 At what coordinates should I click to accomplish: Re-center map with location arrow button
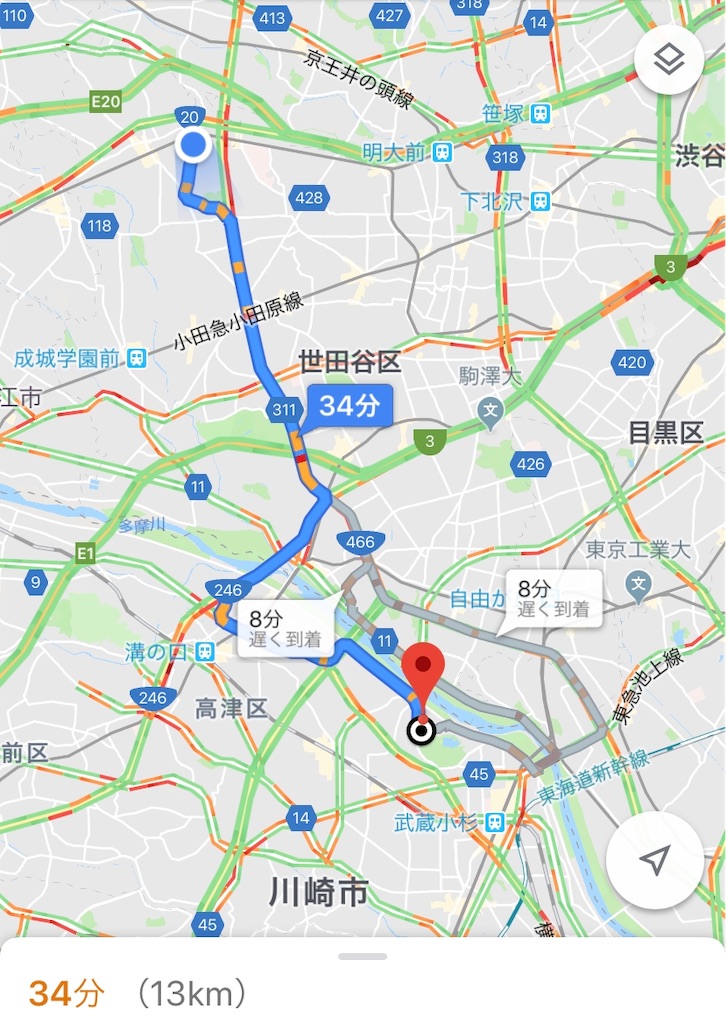654,860
